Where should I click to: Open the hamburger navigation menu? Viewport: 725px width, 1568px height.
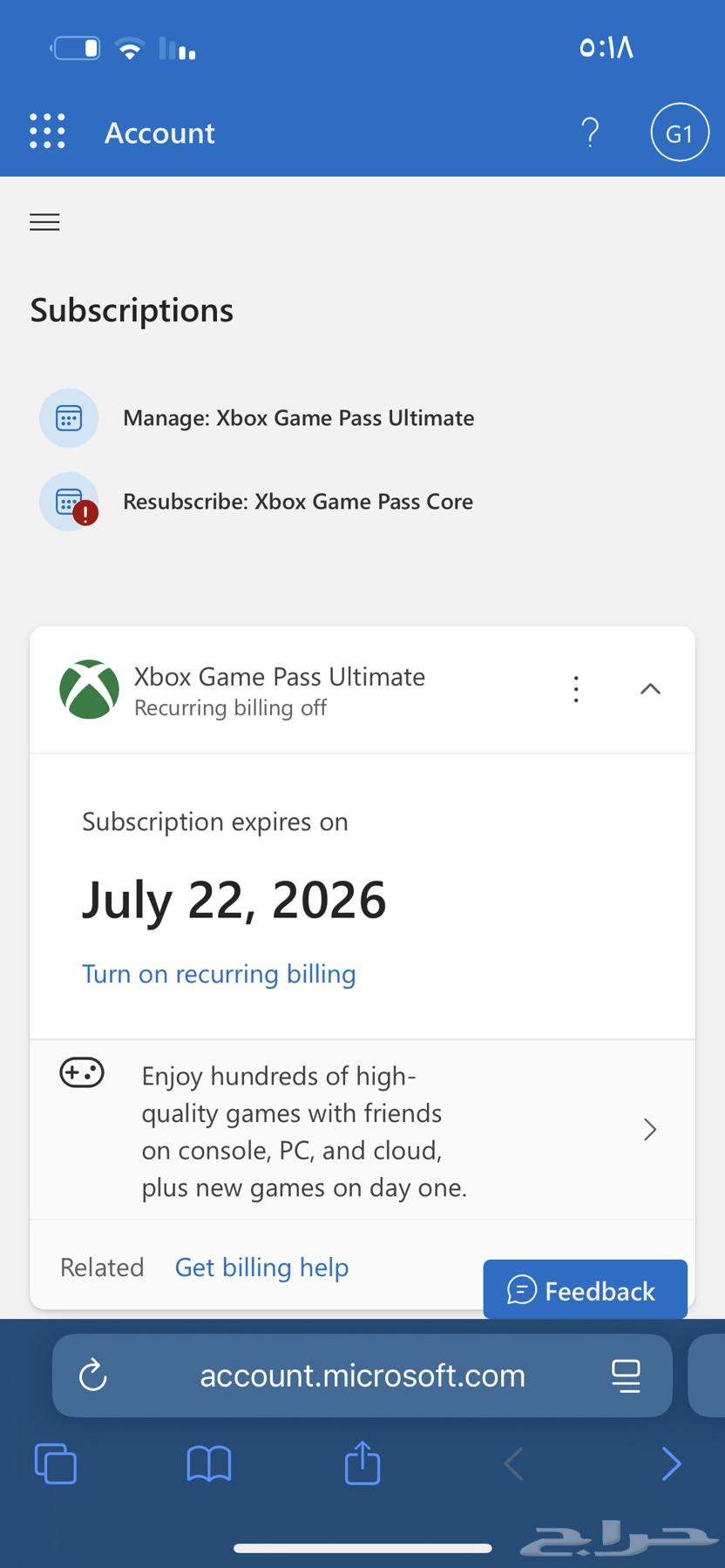point(45,222)
